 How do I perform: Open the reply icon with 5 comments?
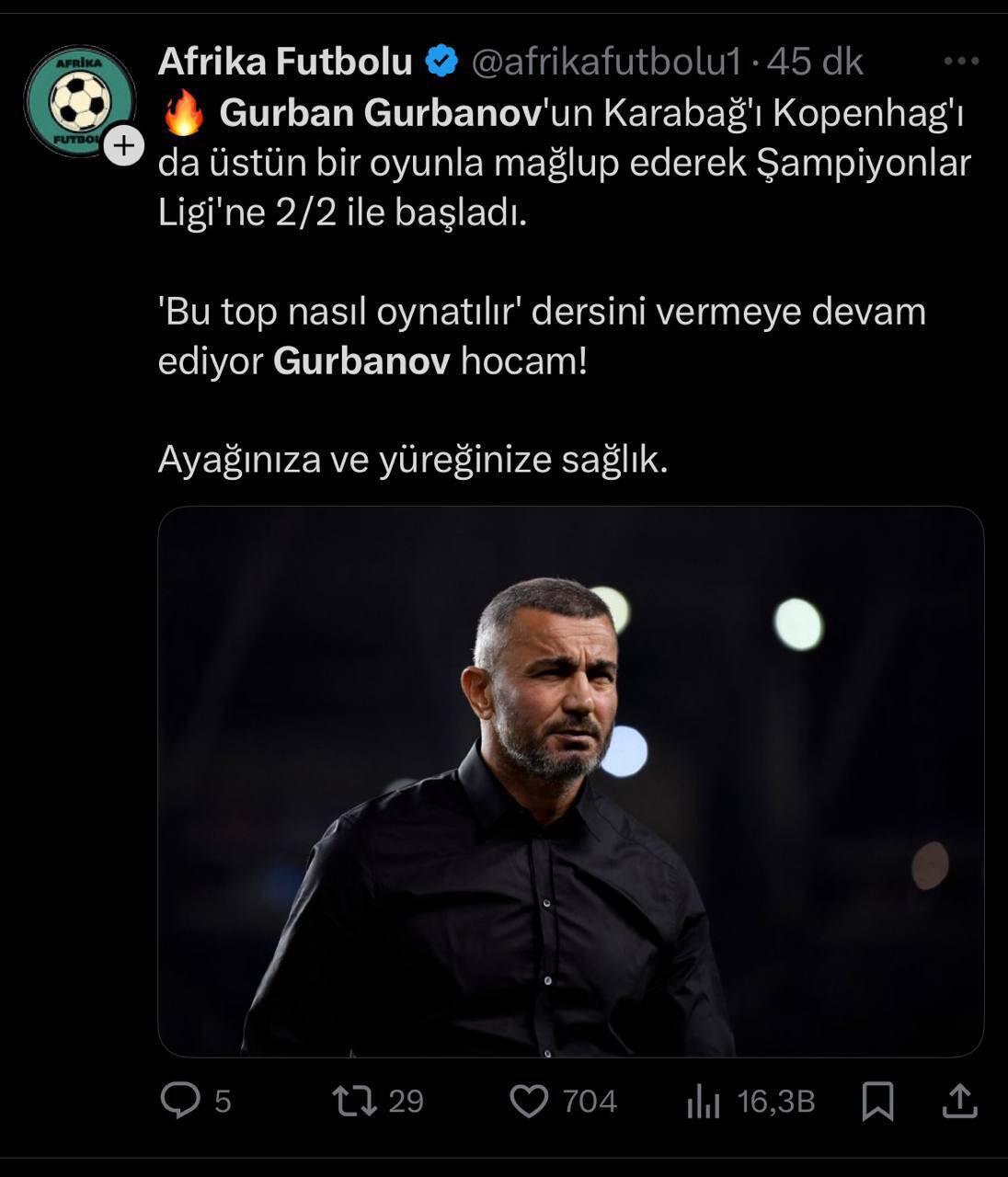tap(180, 1101)
